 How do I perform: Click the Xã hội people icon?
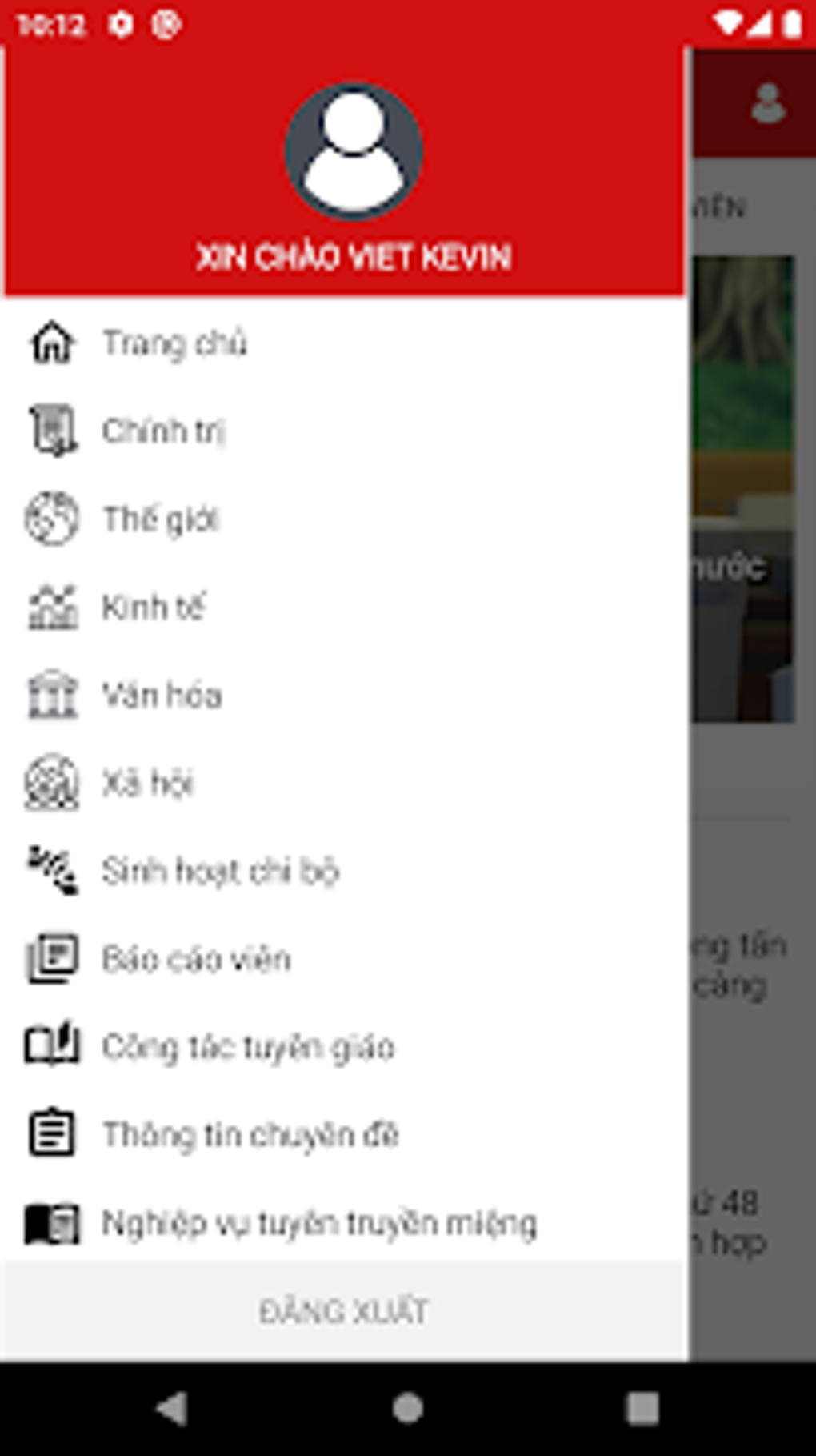click(x=51, y=784)
